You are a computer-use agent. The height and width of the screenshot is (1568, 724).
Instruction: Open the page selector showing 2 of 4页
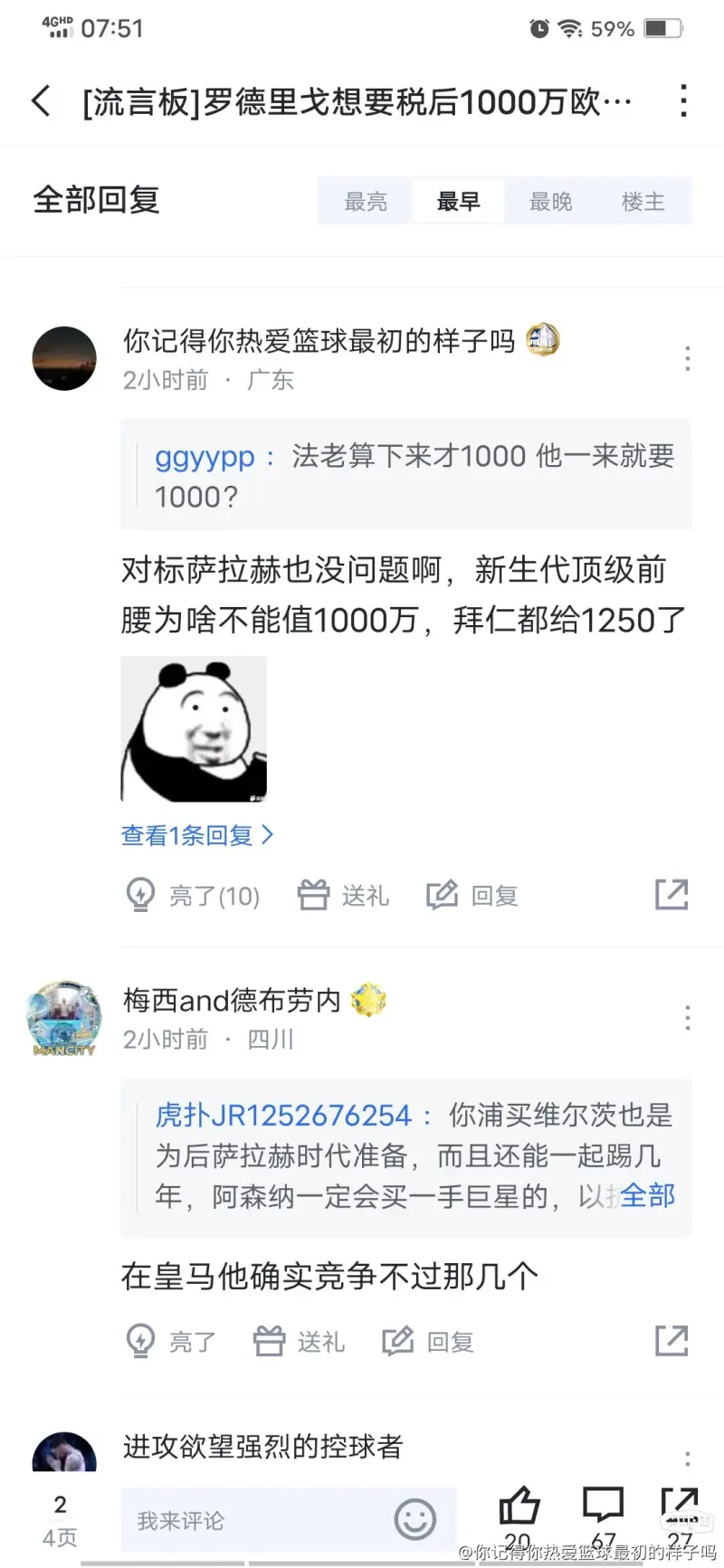point(60,1520)
